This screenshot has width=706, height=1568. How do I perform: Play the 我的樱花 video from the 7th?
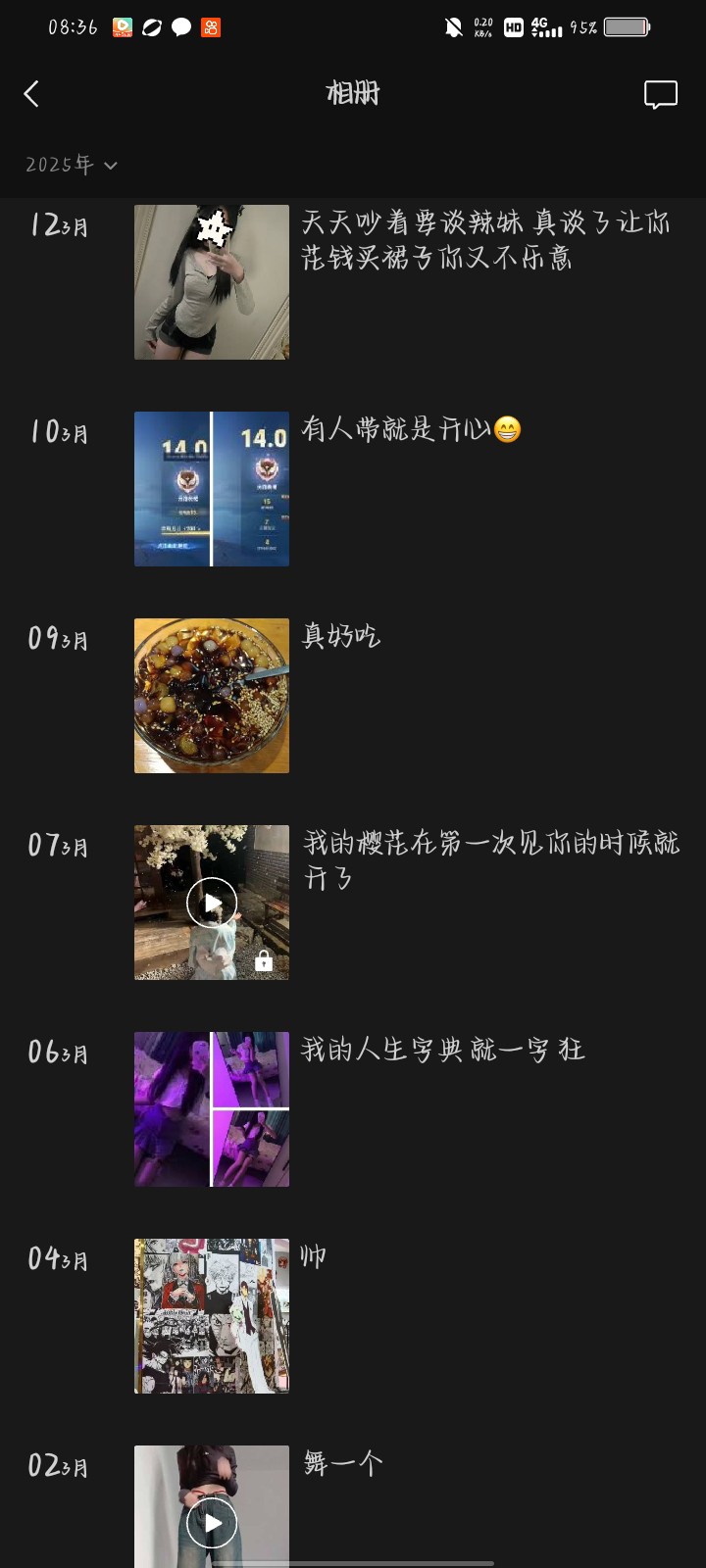(212, 903)
